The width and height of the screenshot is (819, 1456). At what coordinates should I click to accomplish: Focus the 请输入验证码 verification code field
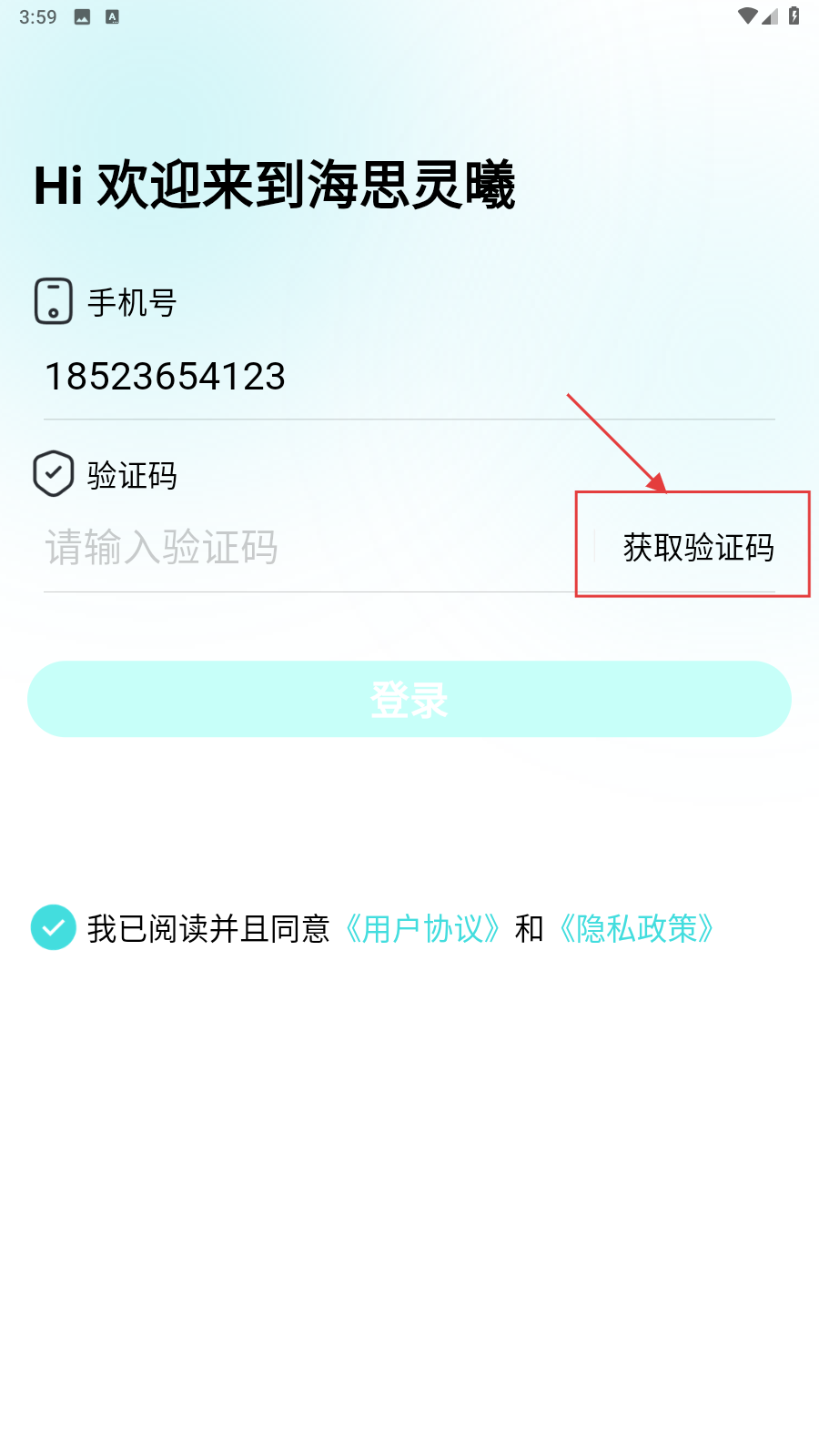[x=300, y=548]
